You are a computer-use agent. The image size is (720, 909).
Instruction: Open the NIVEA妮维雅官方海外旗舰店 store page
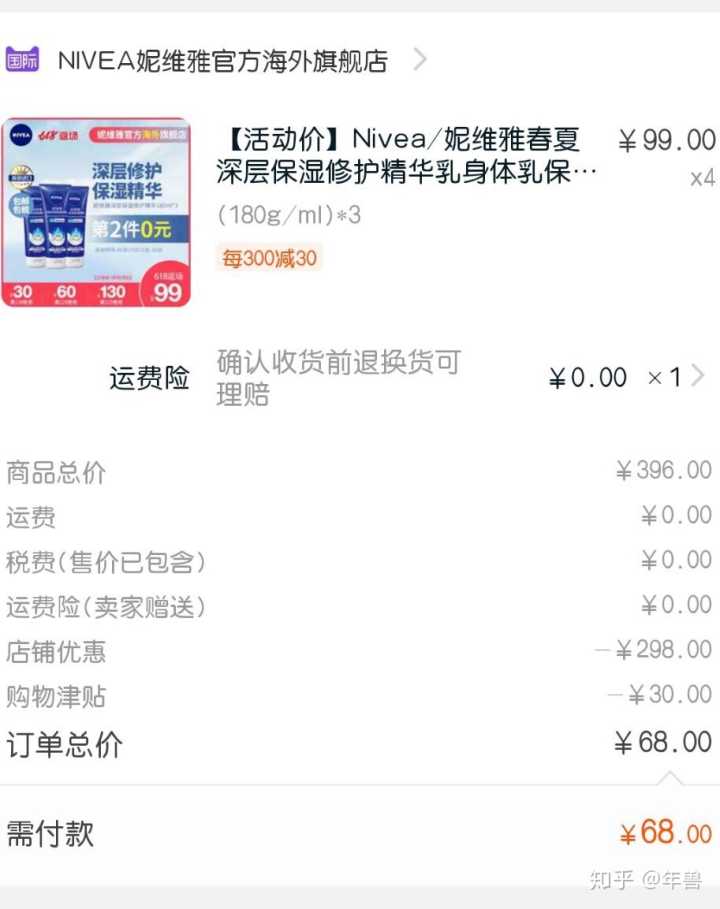click(222, 60)
